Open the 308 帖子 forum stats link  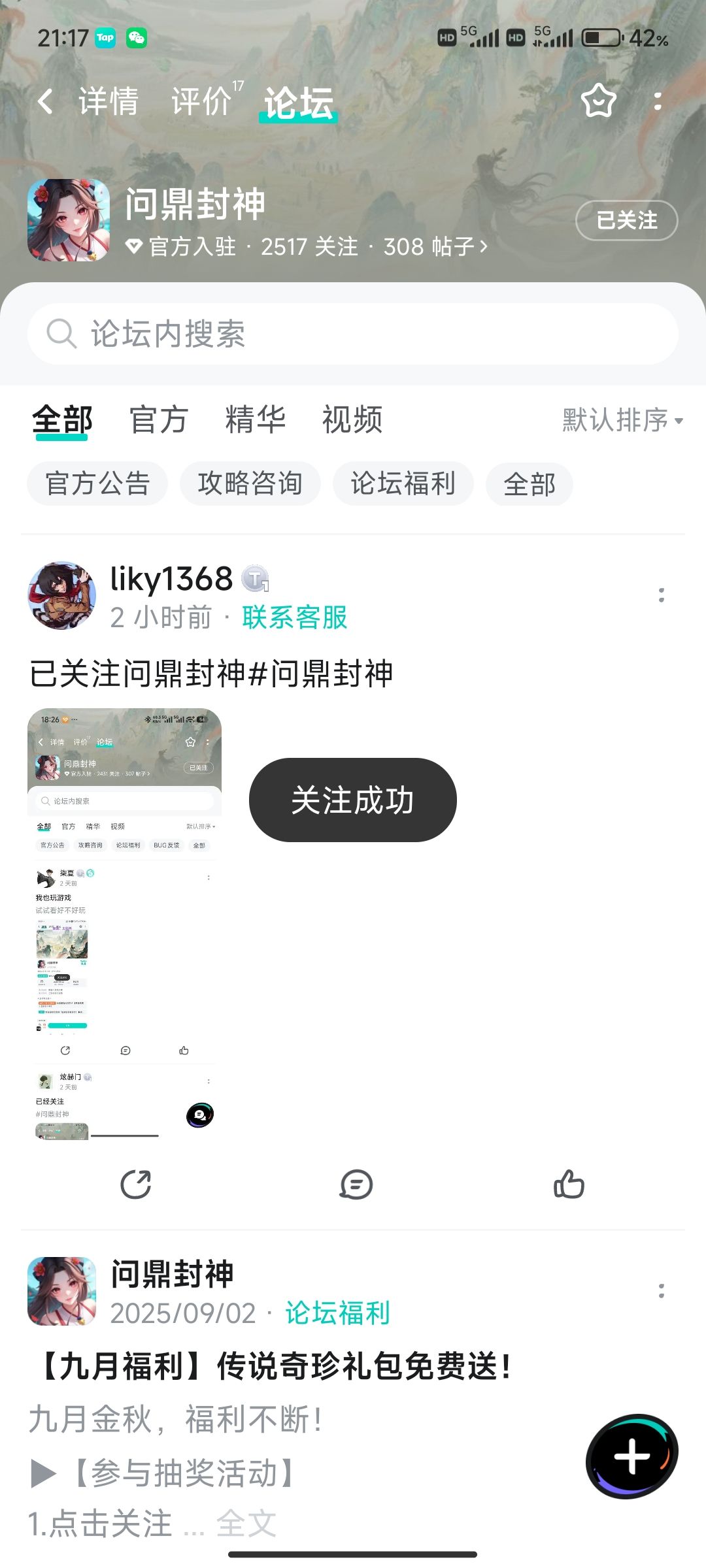point(435,247)
